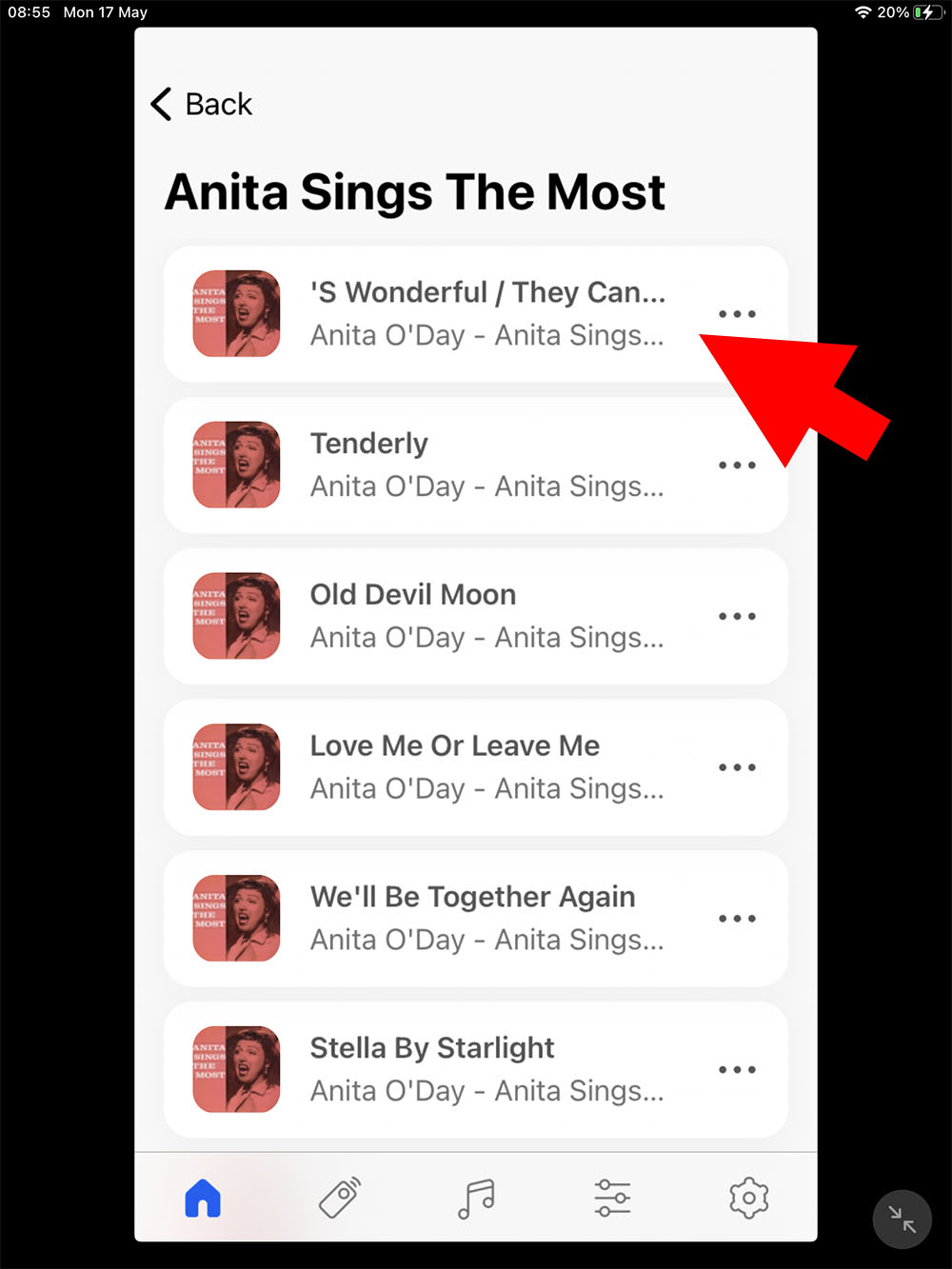Switch to the home tab
952x1269 pixels.
[203, 1199]
